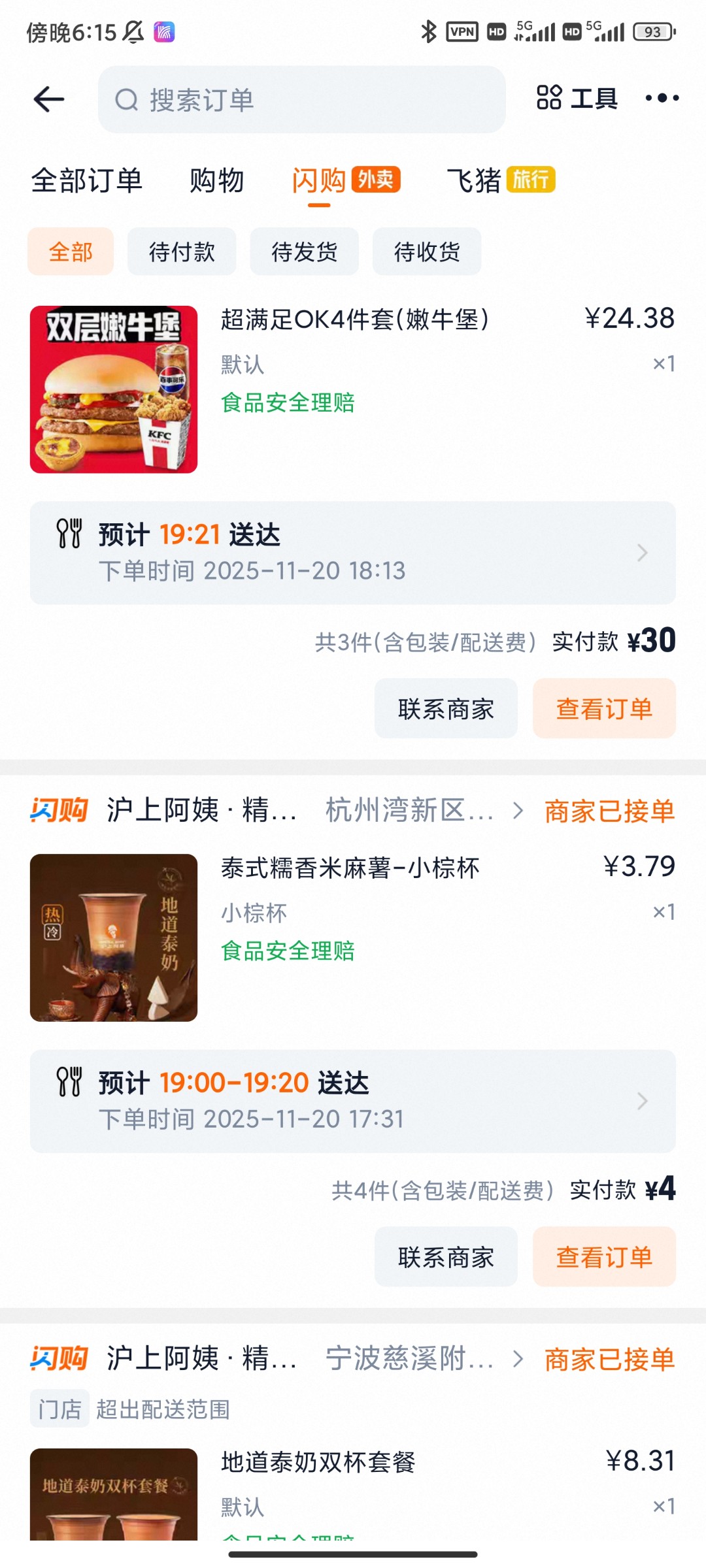Open delivery details for 19:00-19:20 estimate

pyautogui.click(x=353, y=1101)
